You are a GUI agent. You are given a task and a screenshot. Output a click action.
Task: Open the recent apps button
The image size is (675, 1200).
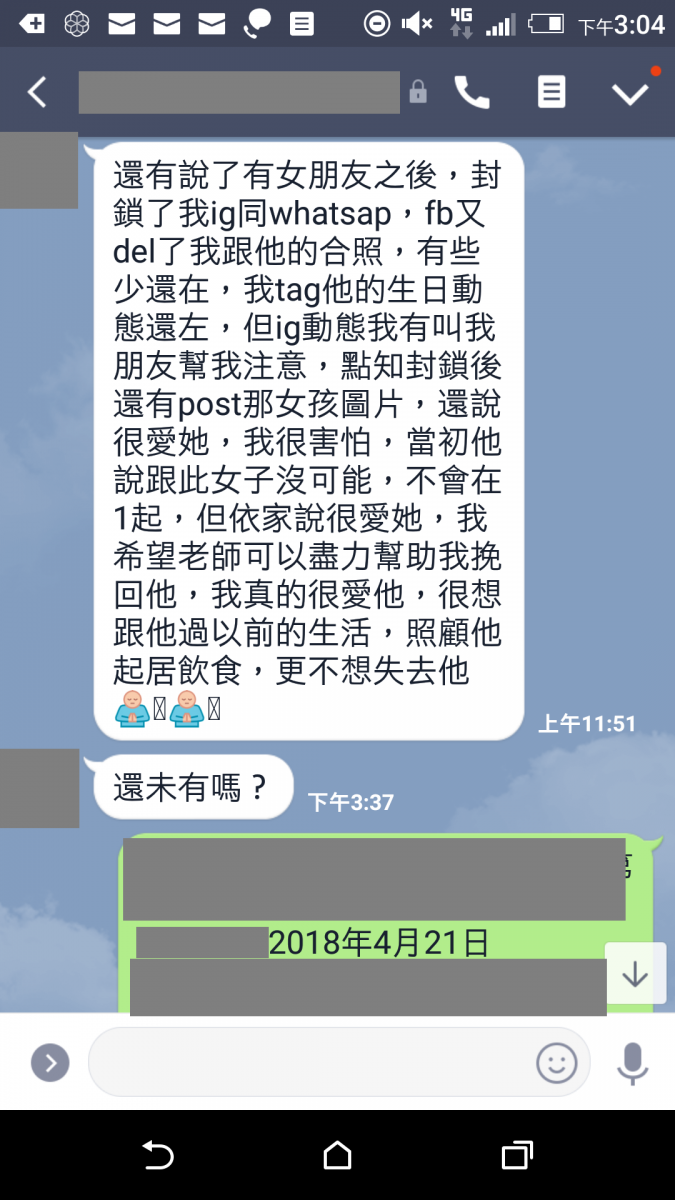(516, 1156)
